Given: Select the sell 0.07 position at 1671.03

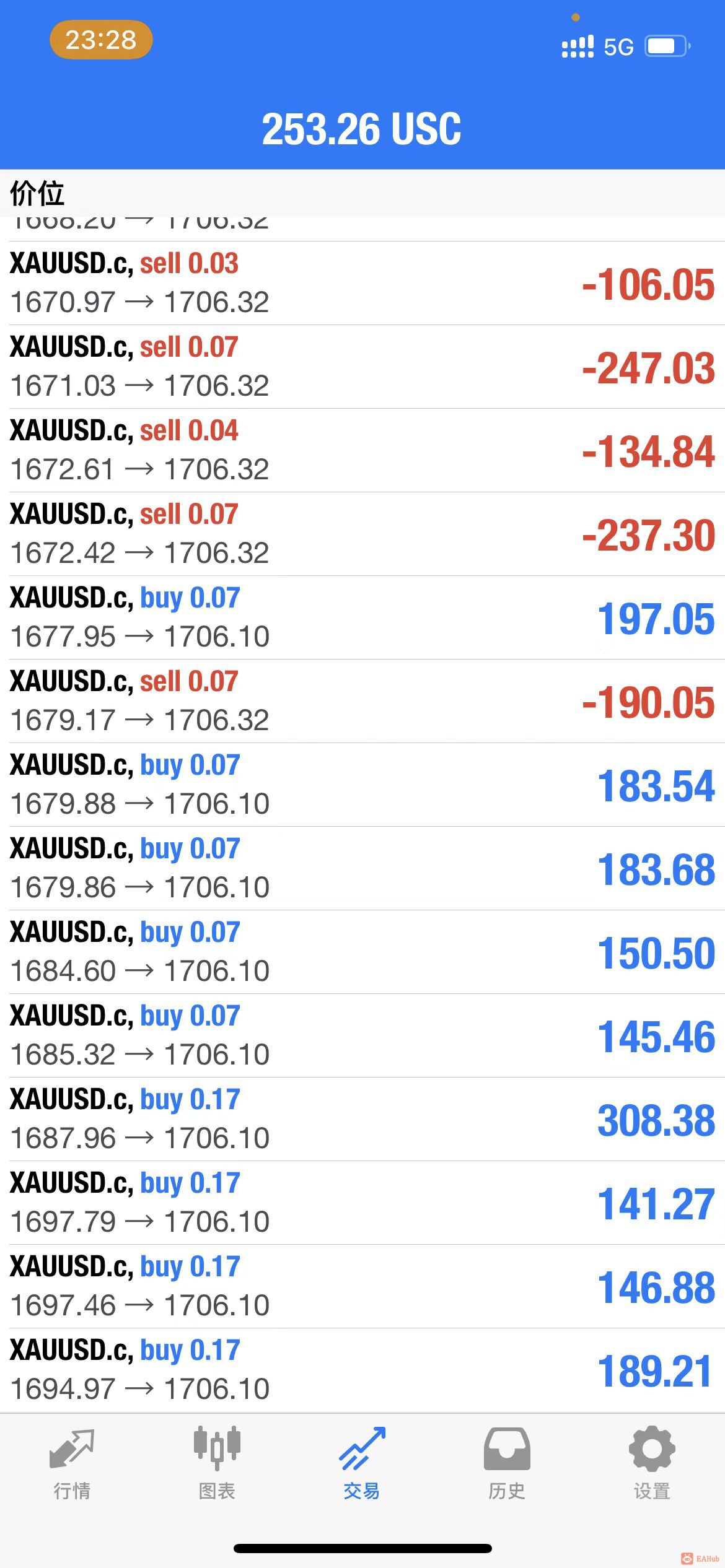Looking at the screenshot, I should click(362, 367).
